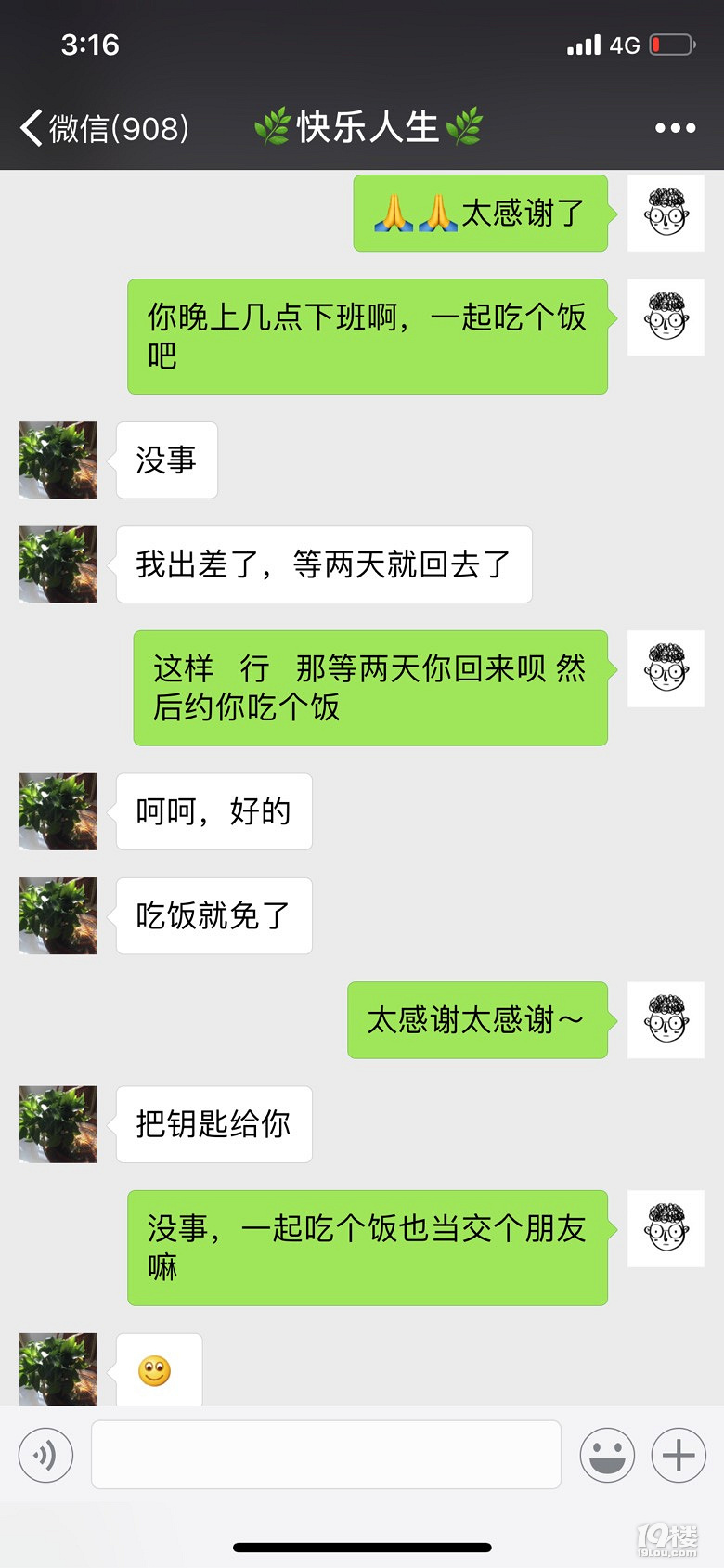
Task: Open the emoji sticker panel
Action: pos(607,1455)
